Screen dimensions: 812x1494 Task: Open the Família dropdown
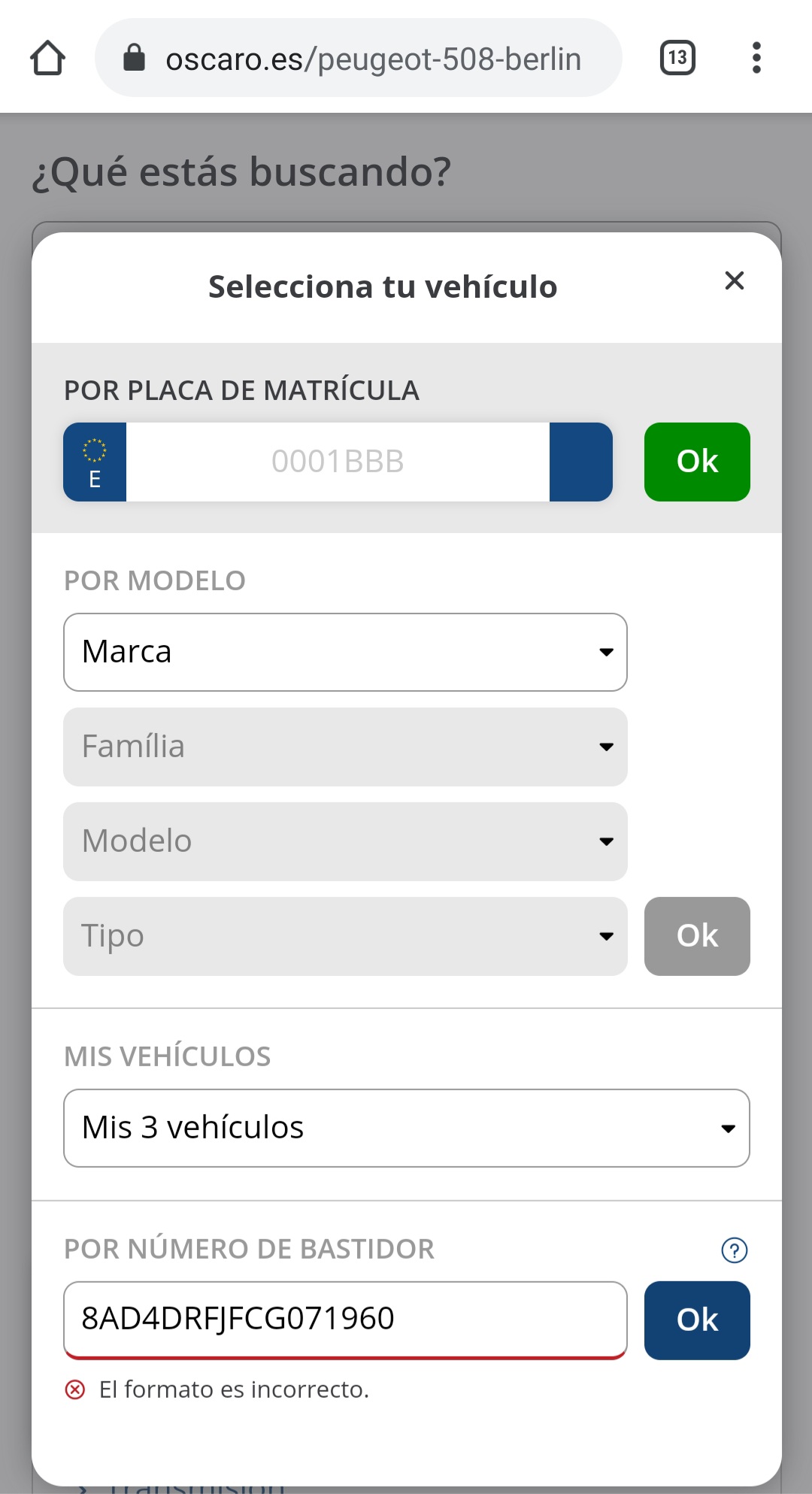345,747
